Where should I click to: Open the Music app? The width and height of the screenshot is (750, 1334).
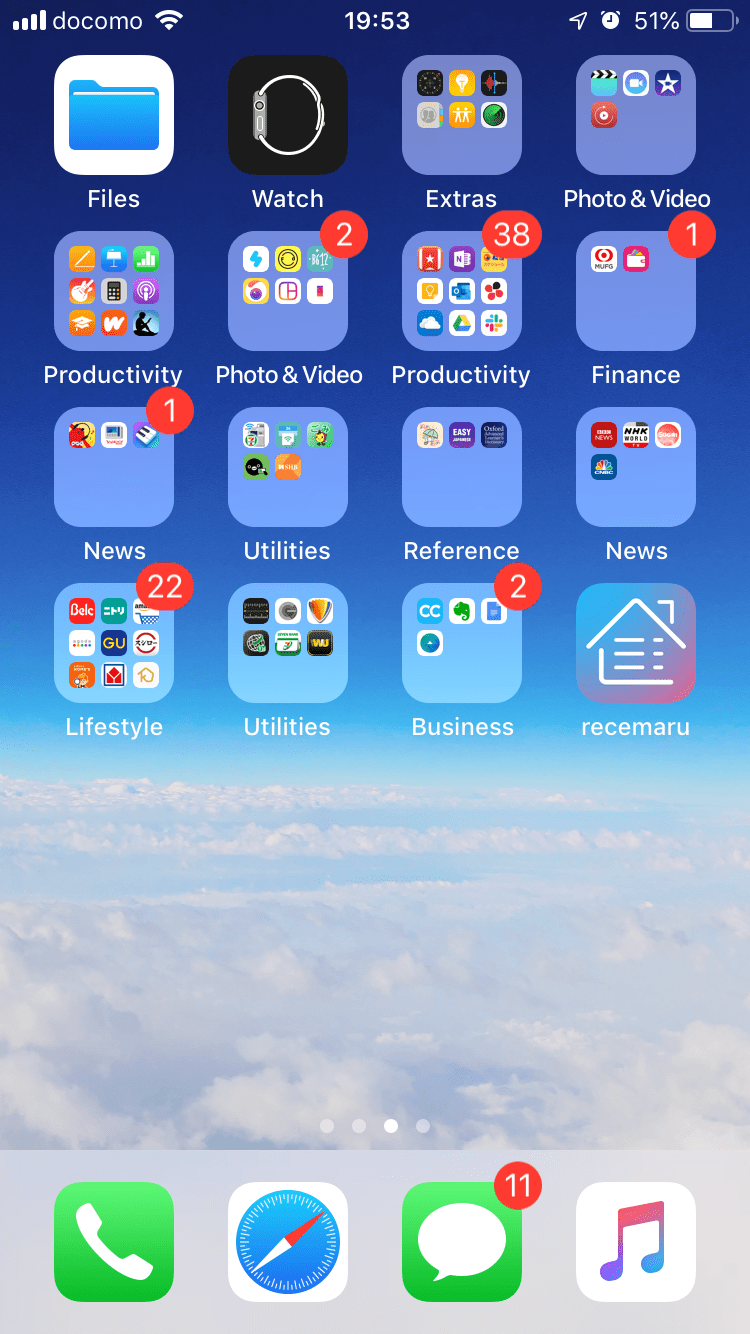[635, 1241]
